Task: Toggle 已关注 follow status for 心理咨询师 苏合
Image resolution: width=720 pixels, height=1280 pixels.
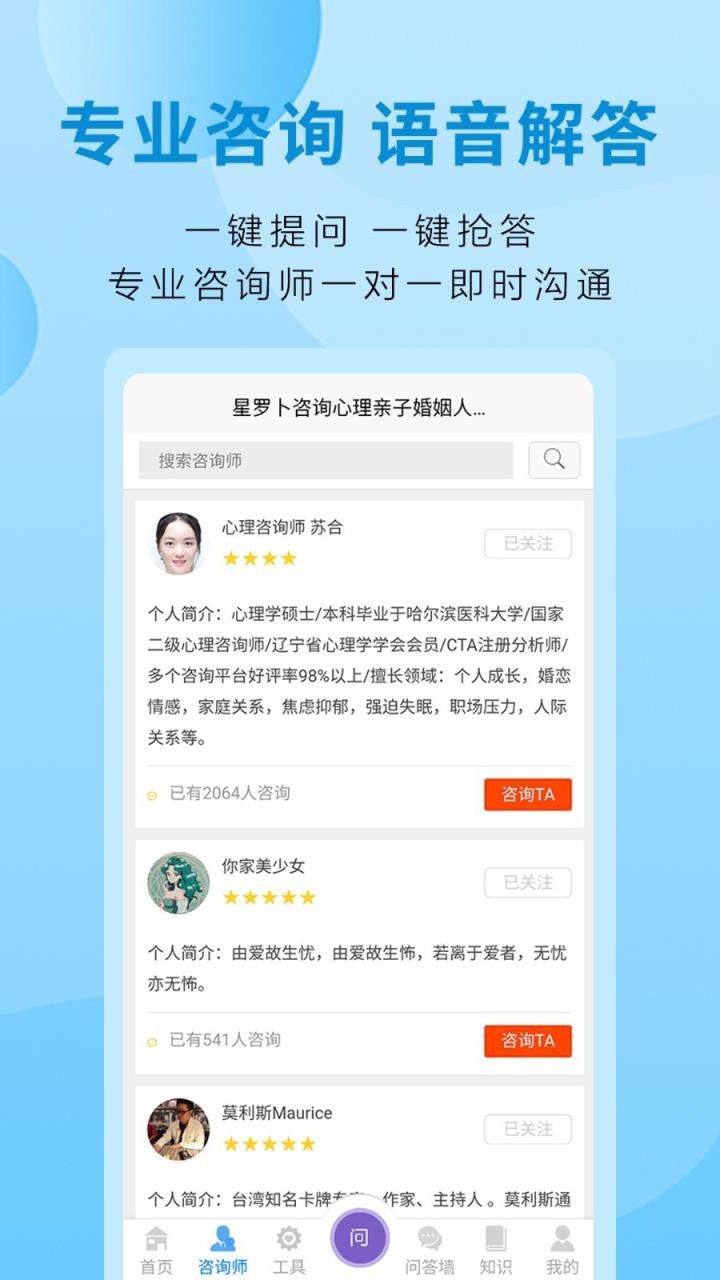Action: coord(527,543)
